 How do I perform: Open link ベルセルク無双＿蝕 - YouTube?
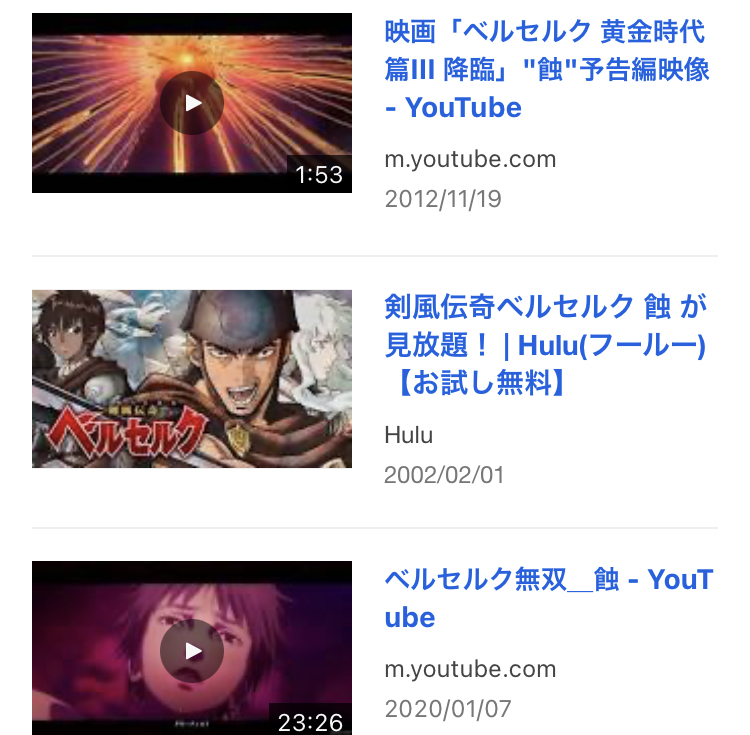pyautogui.click(x=548, y=598)
